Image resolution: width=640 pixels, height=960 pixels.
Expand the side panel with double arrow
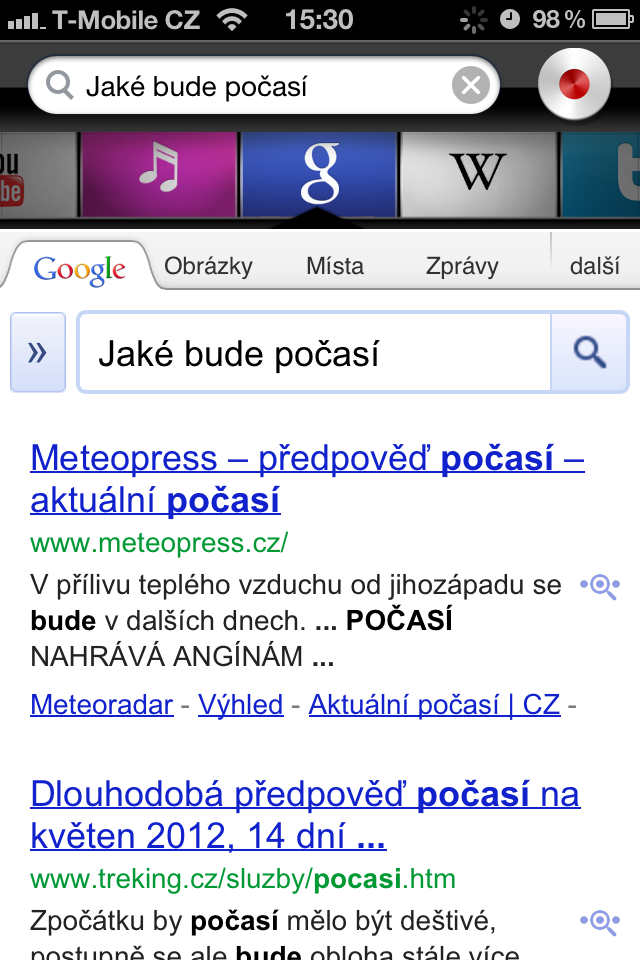tap(38, 352)
